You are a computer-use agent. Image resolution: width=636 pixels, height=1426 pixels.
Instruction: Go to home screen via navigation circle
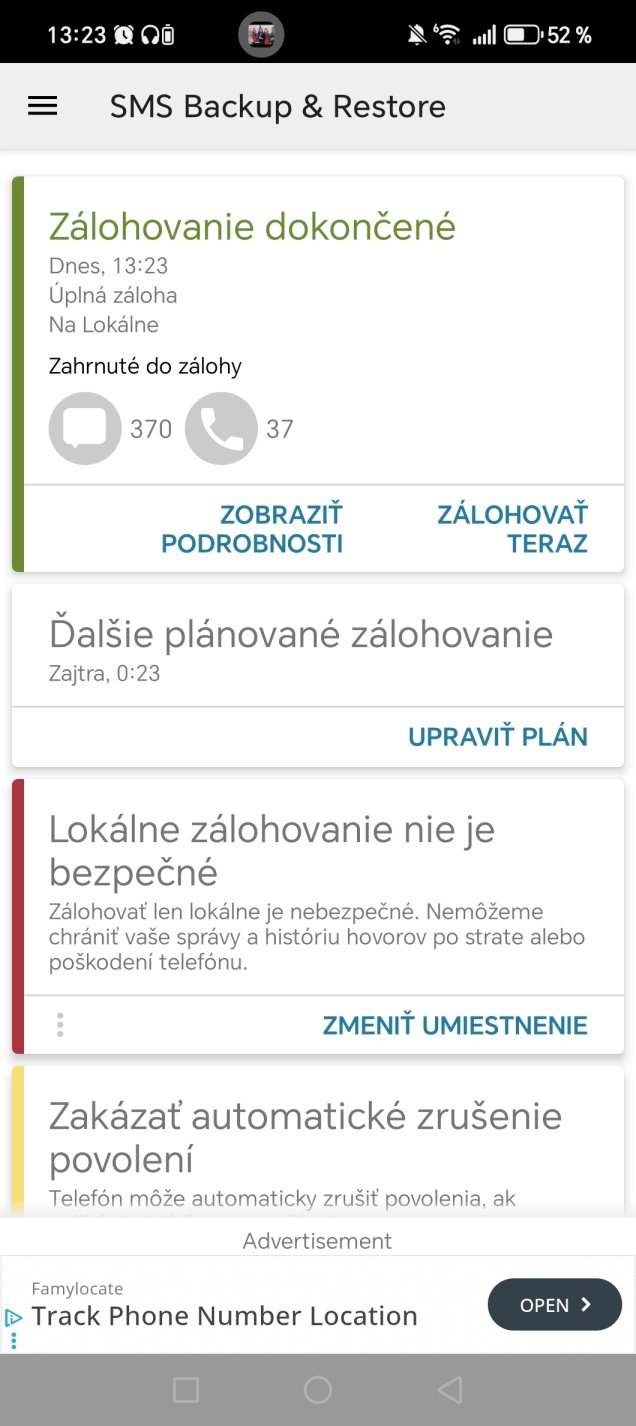[x=317, y=1389]
